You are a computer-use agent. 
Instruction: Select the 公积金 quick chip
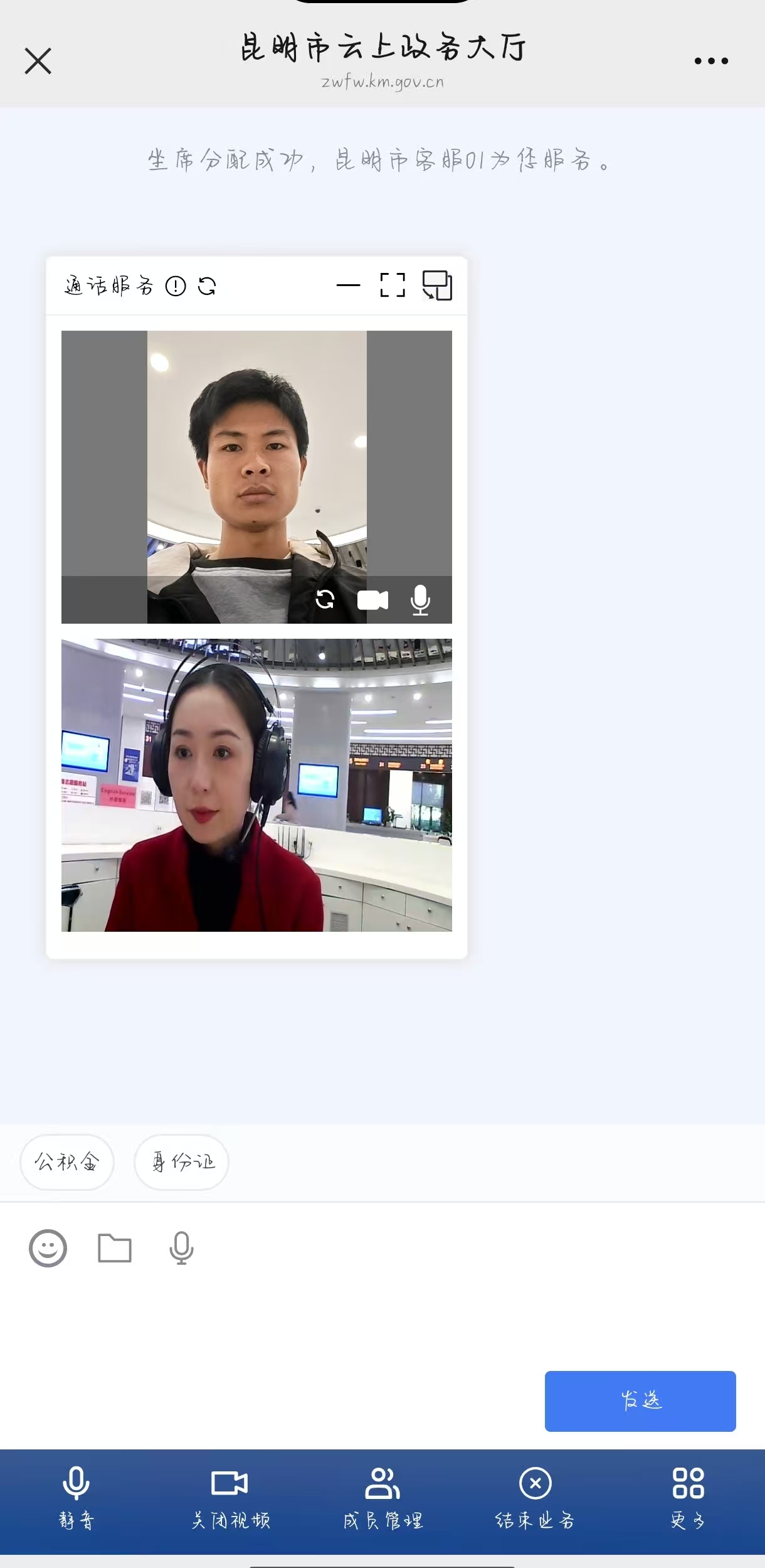tap(67, 1162)
